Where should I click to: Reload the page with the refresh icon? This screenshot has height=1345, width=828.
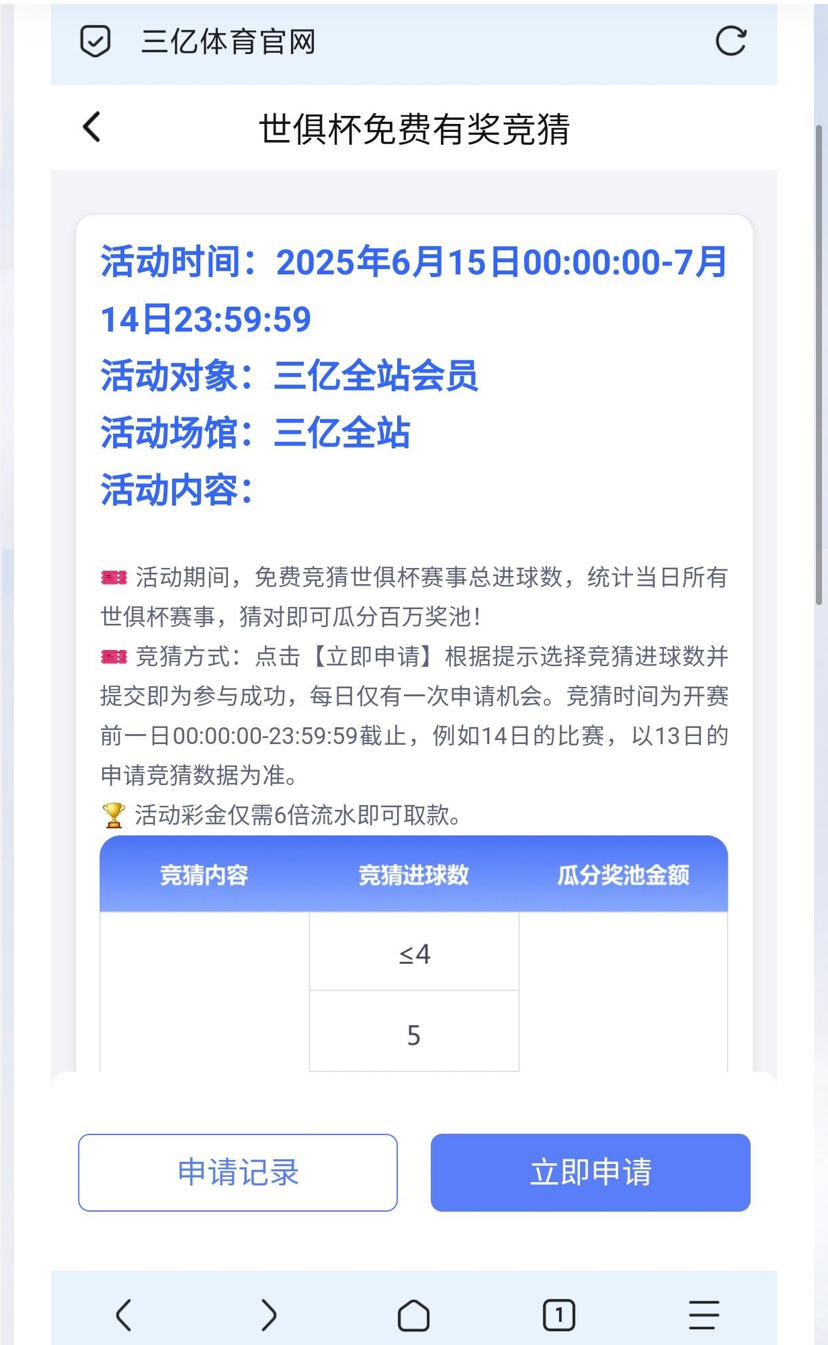pos(731,41)
